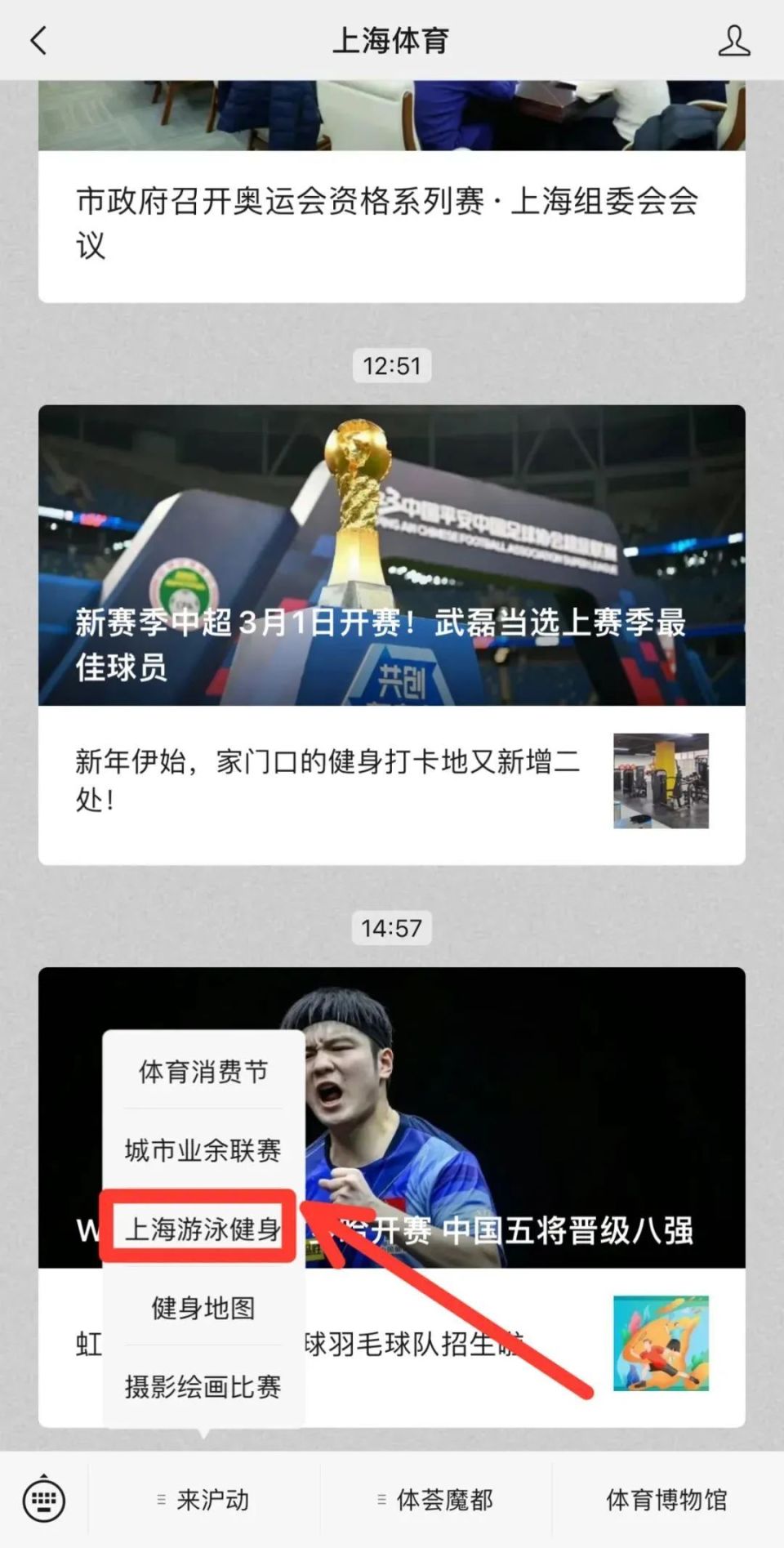Go back using the top-left arrow
This screenshot has width=784, height=1548.
point(38,40)
